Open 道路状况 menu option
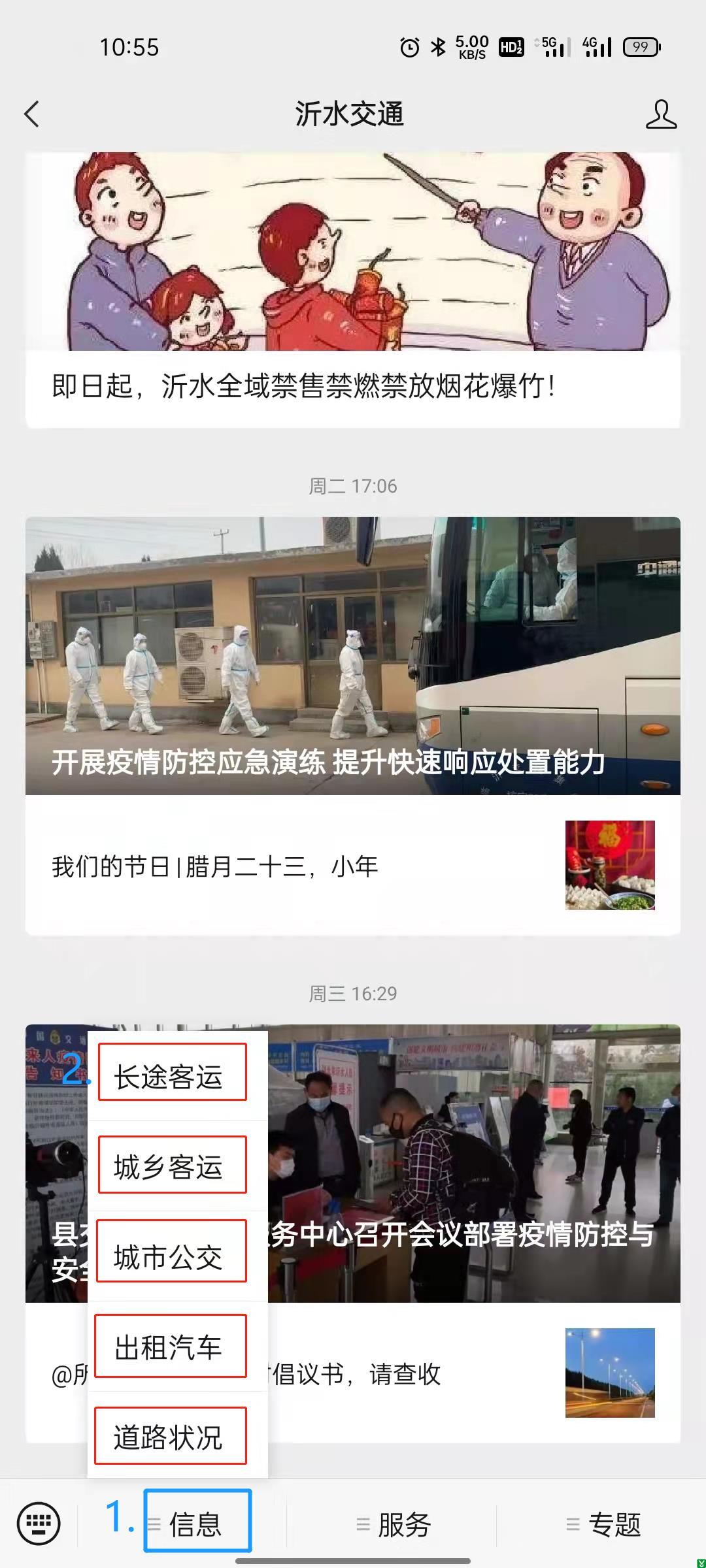This screenshot has width=706, height=1568. pyautogui.click(x=171, y=1436)
